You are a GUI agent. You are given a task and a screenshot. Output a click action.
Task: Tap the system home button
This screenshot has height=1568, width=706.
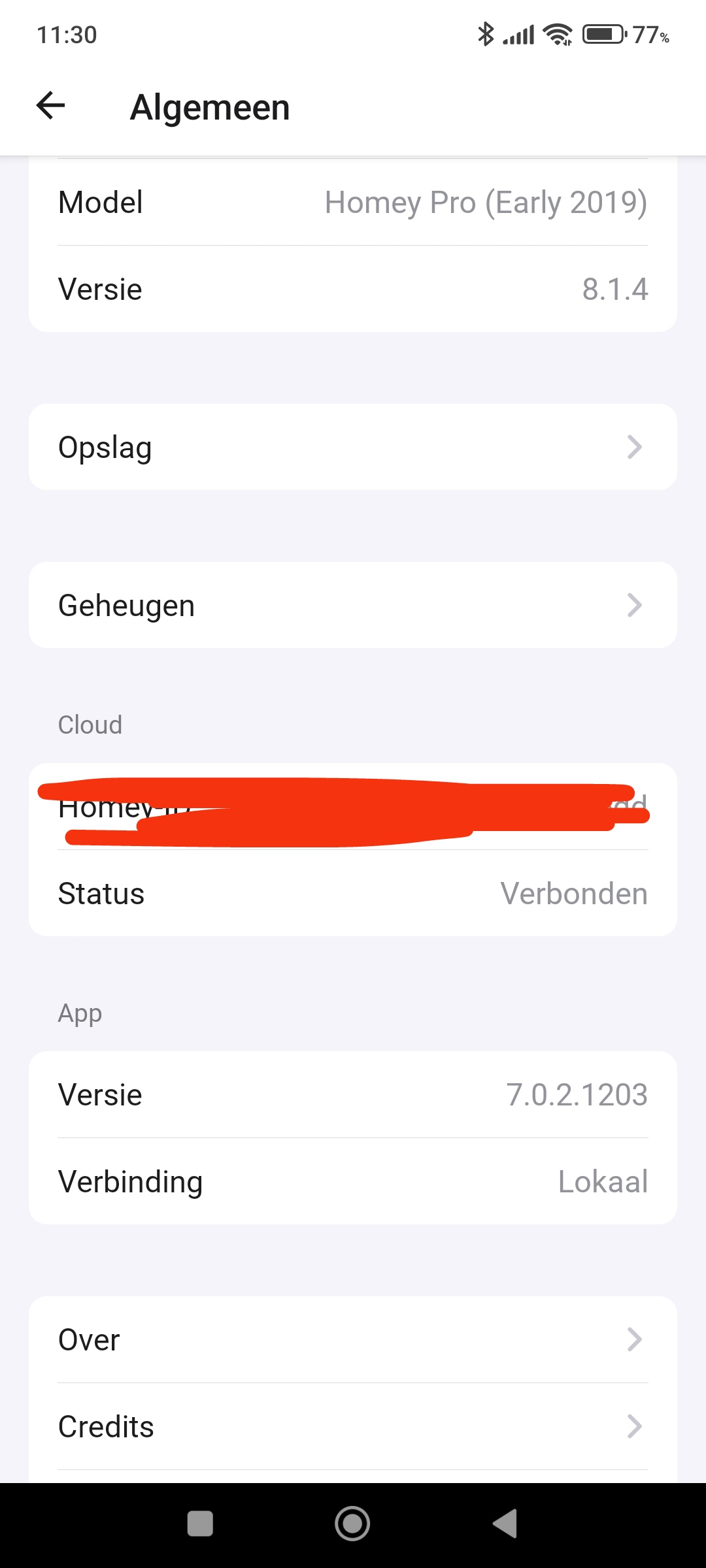point(352,1524)
